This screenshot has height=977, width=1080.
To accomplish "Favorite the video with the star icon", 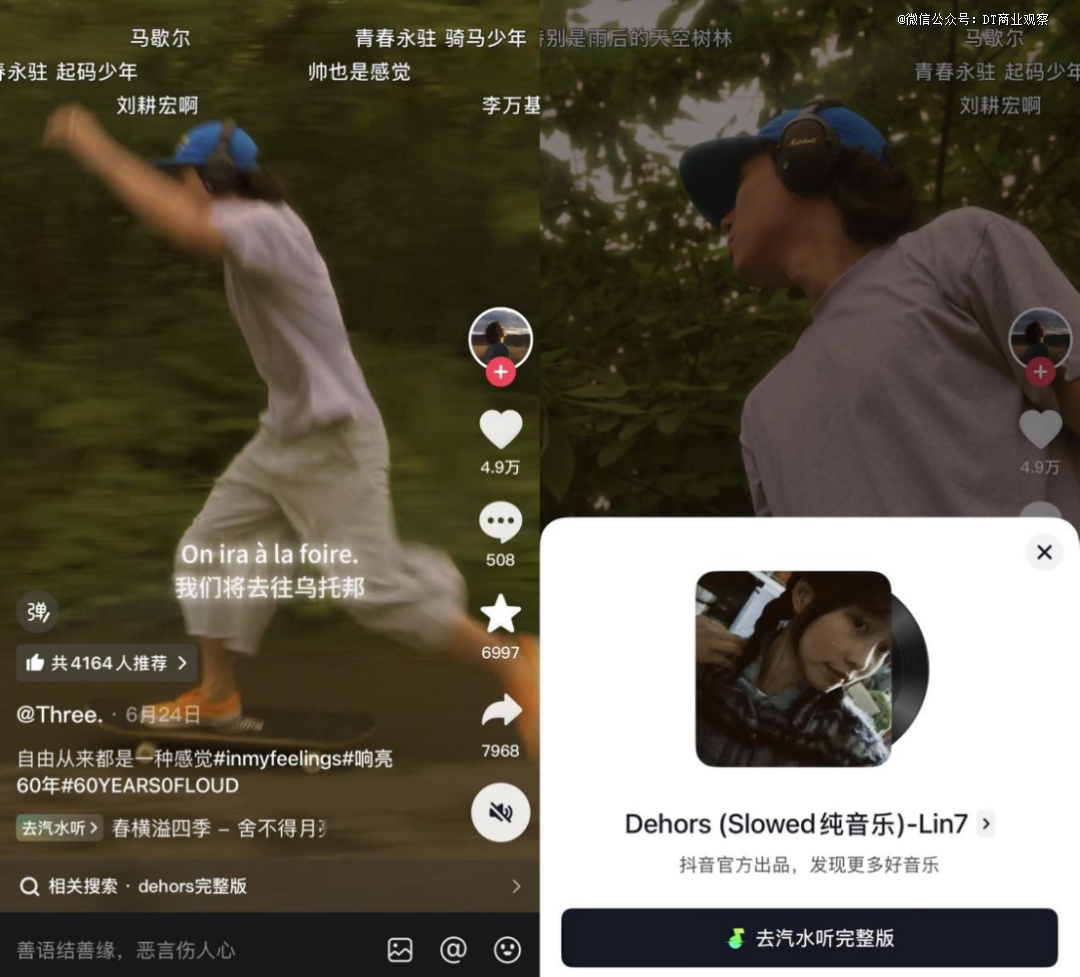I will click(x=500, y=614).
